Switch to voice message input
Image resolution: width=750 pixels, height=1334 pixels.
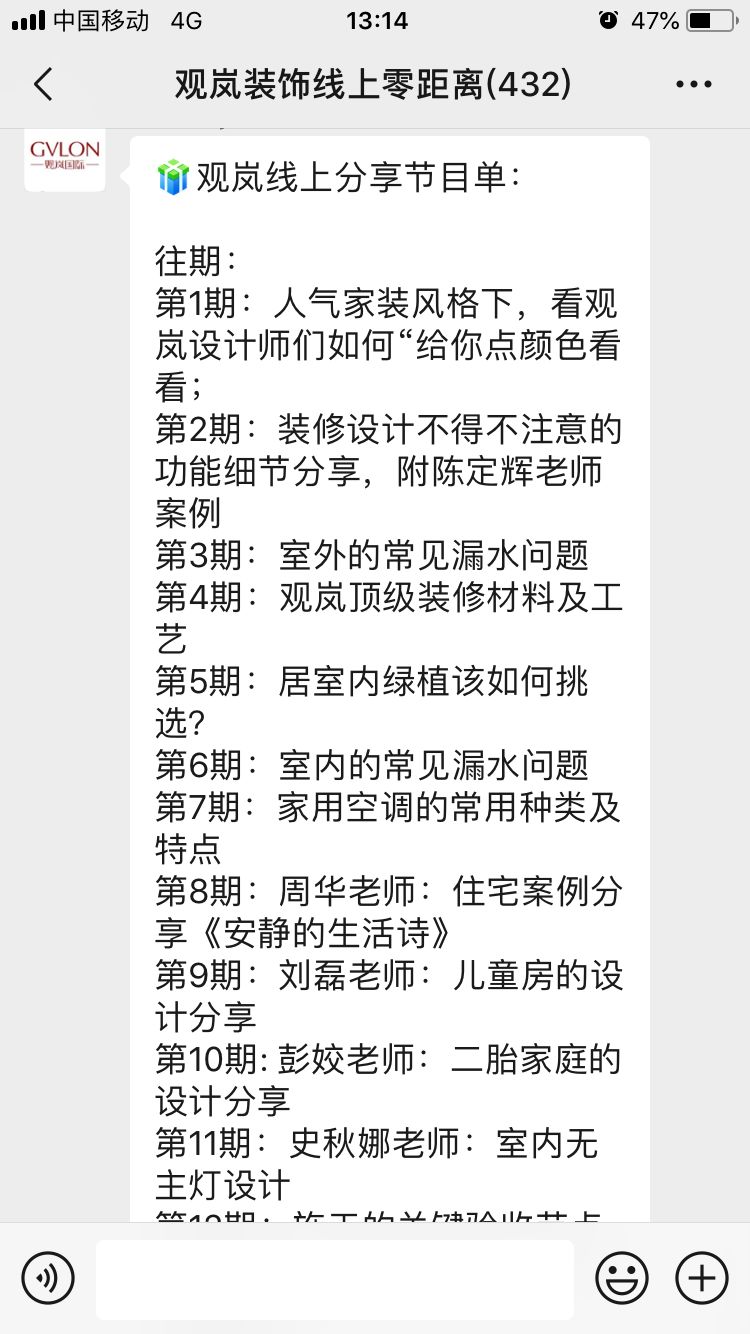48,1278
